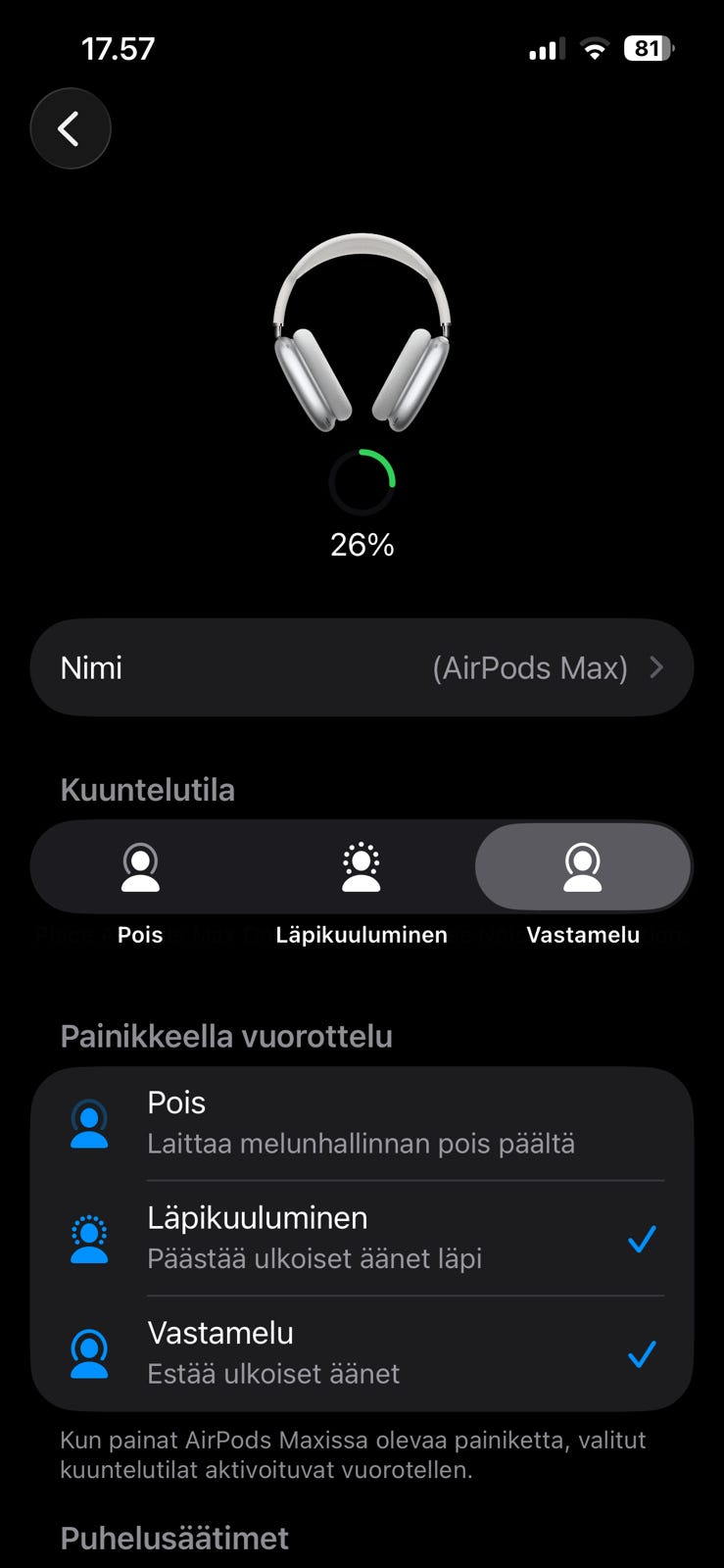
Task: Enable Pois in the Painikkeella vuorottelu list
Action: click(x=362, y=1123)
